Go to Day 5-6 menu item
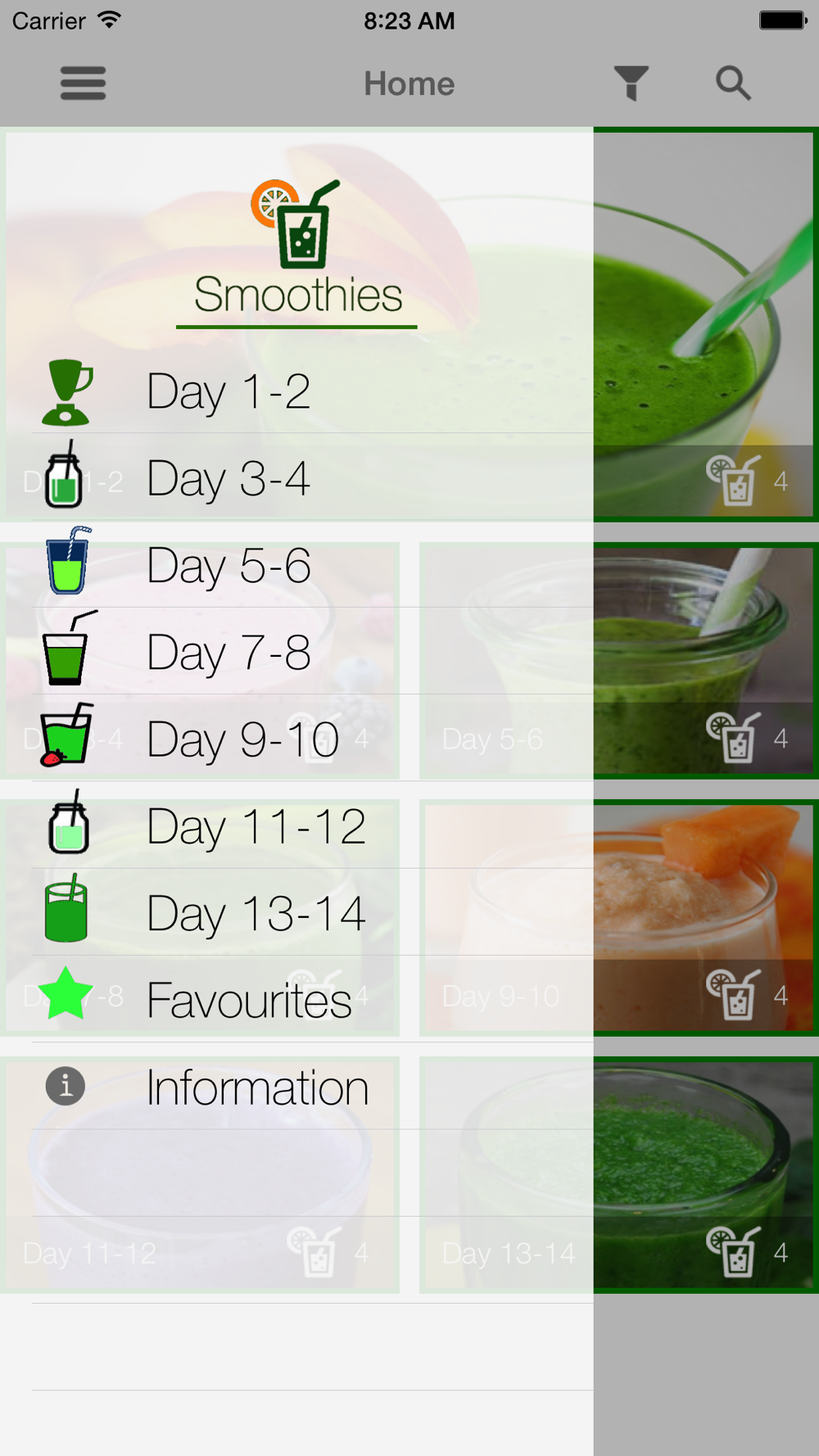This screenshot has height=1456, width=819. pyautogui.click(x=296, y=564)
